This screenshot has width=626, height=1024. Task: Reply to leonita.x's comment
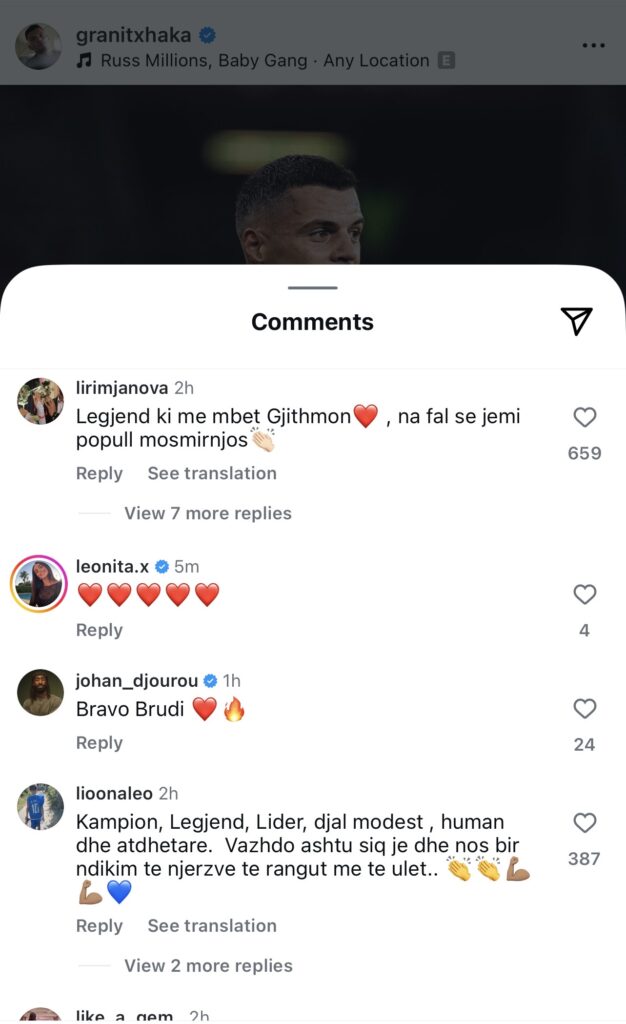coord(99,630)
